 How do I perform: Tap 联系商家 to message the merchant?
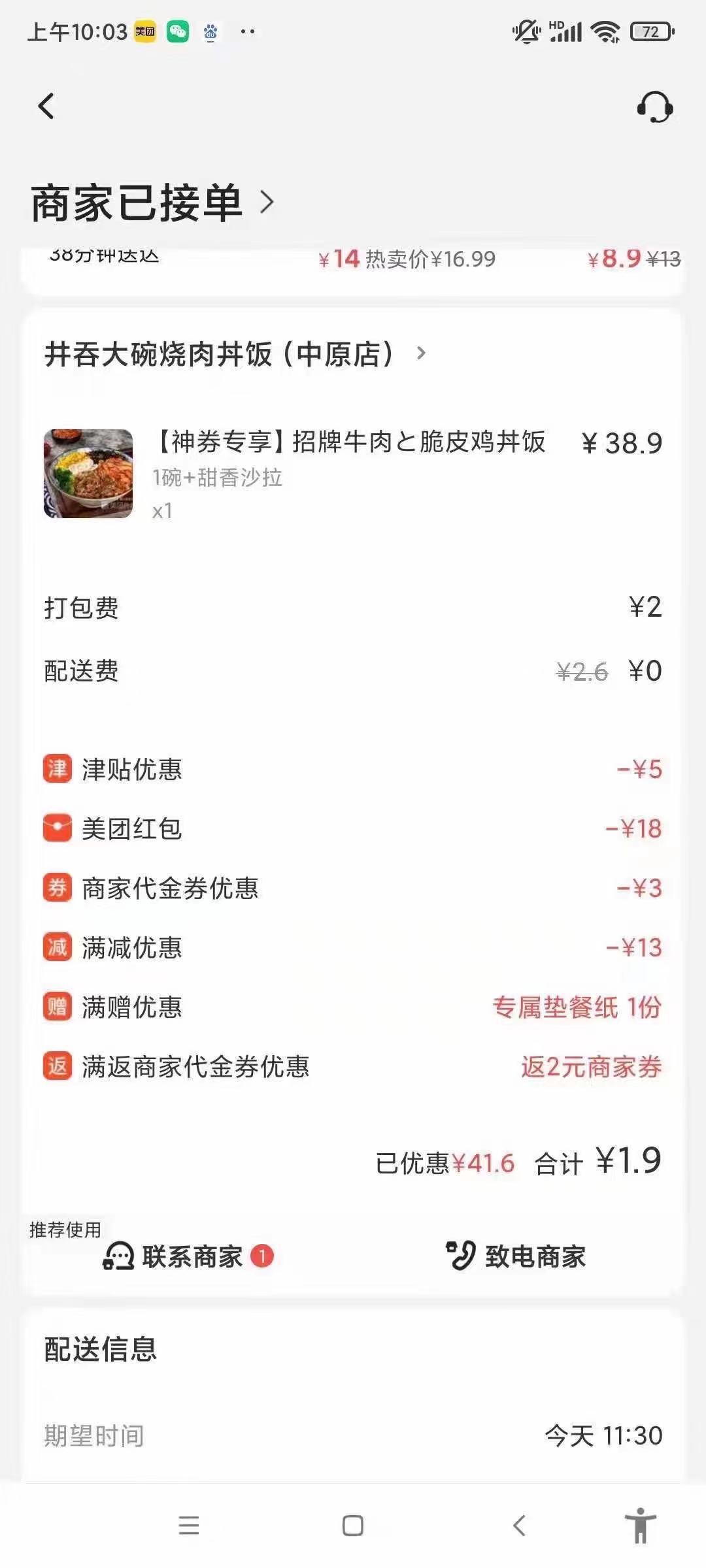(188, 1256)
